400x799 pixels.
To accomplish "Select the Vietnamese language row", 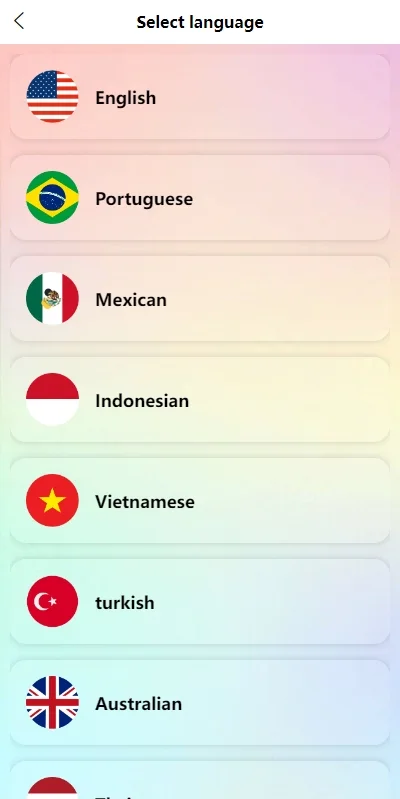I will click(200, 500).
